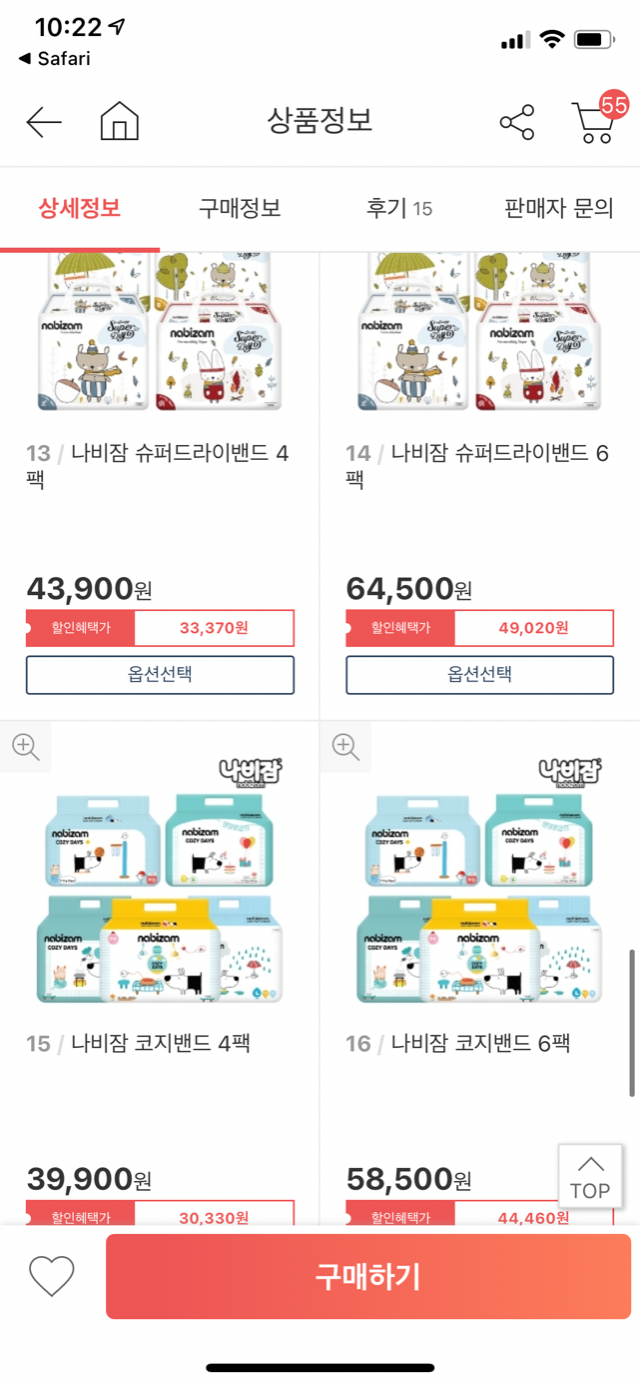The width and height of the screenshot is (640, 1386).
Task: Return to Safari via the status bar link
Action: click(55, 59)
